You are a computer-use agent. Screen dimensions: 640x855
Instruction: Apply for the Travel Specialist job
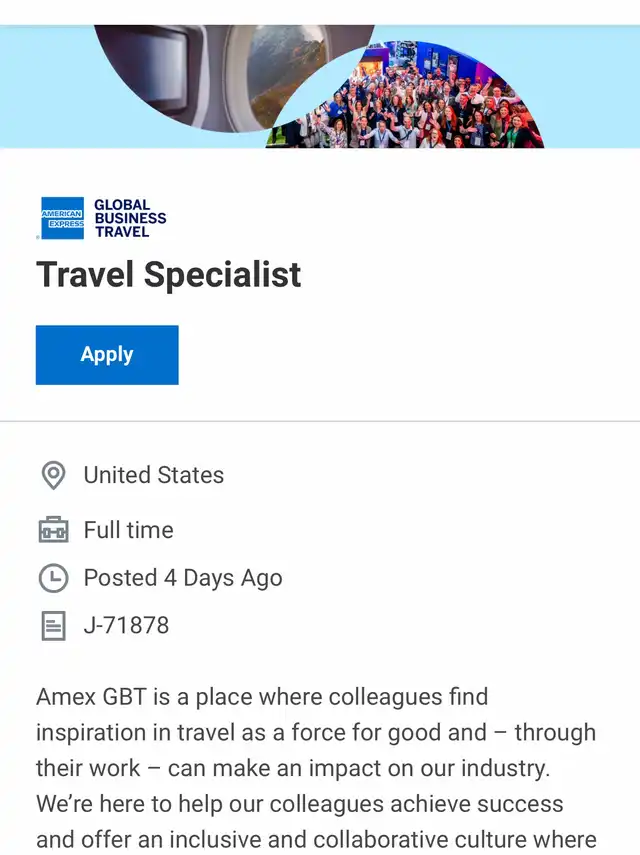click(x=107, y=355)
